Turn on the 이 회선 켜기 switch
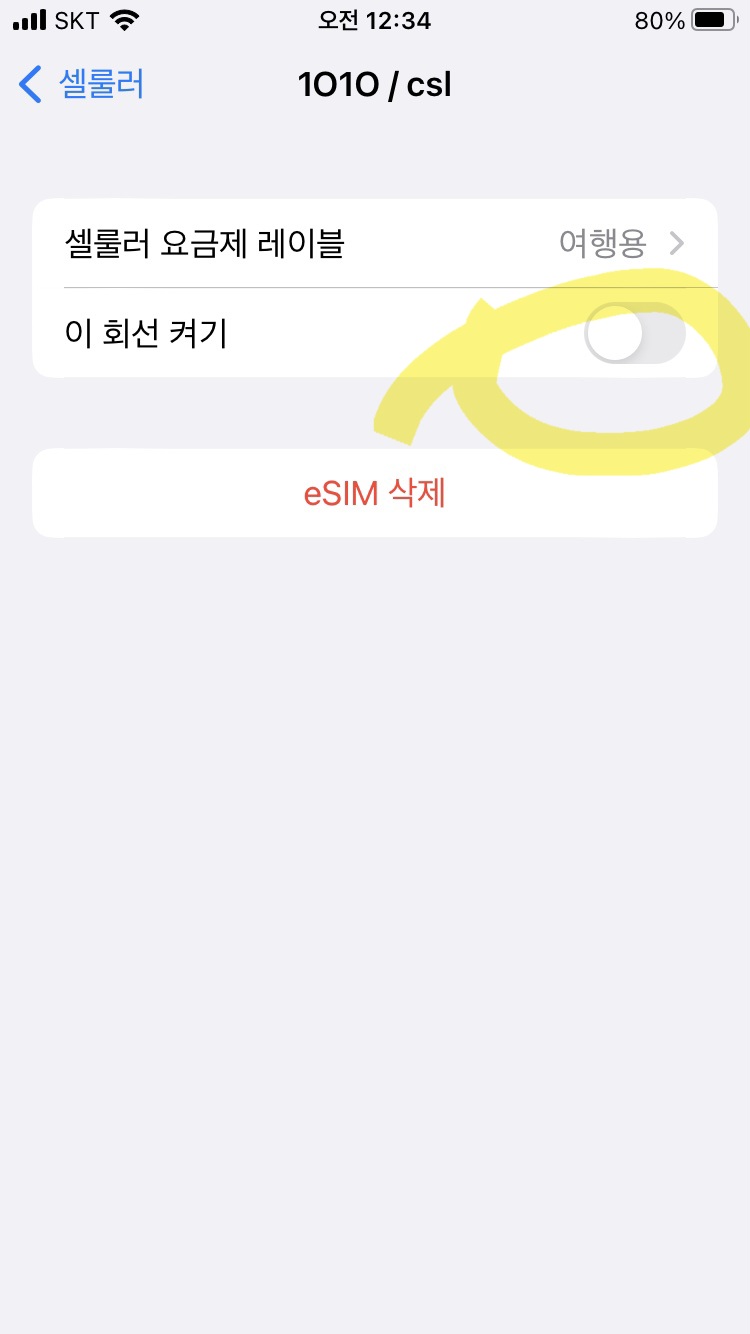 click(634, 333)
